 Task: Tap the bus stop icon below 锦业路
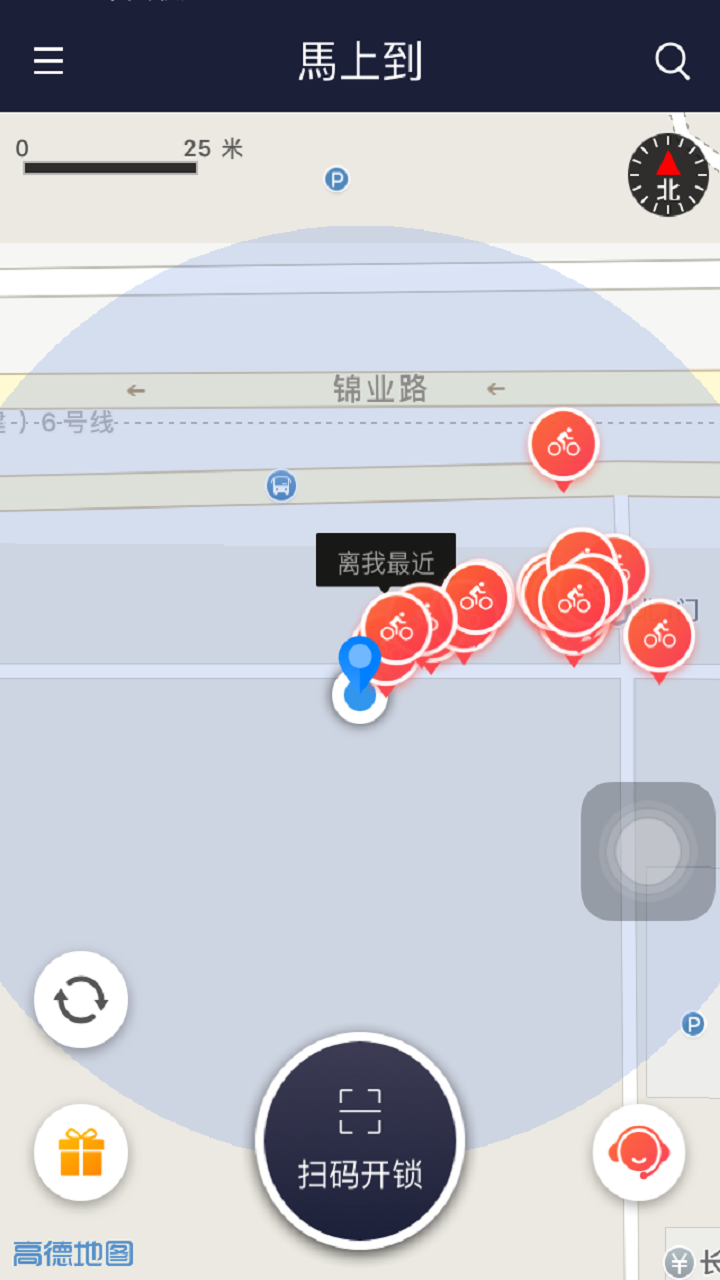281,485
